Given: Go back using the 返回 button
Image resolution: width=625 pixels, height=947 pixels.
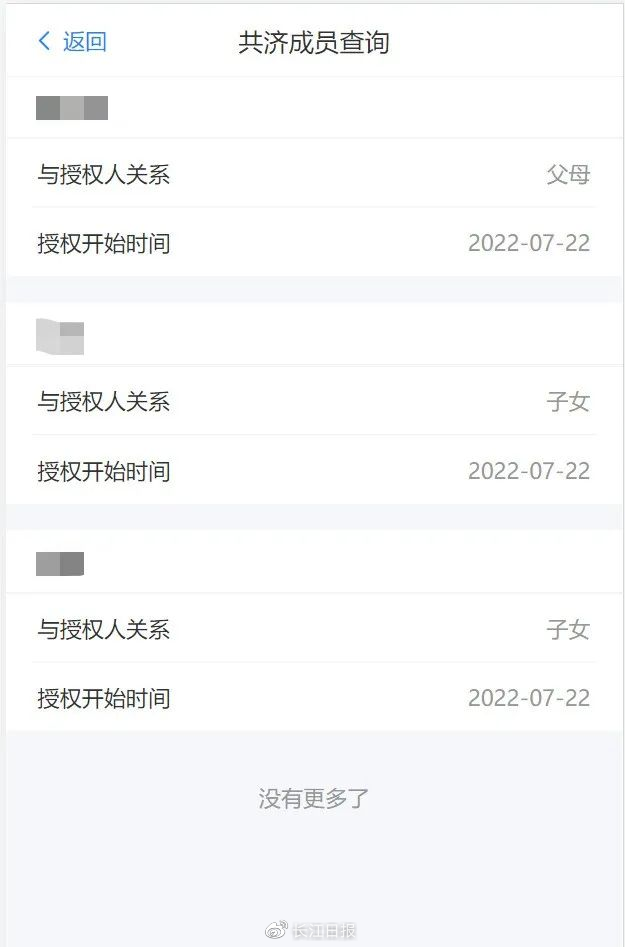Looking at the screenshot, I should pyautogui.click(x=72, y=42).
